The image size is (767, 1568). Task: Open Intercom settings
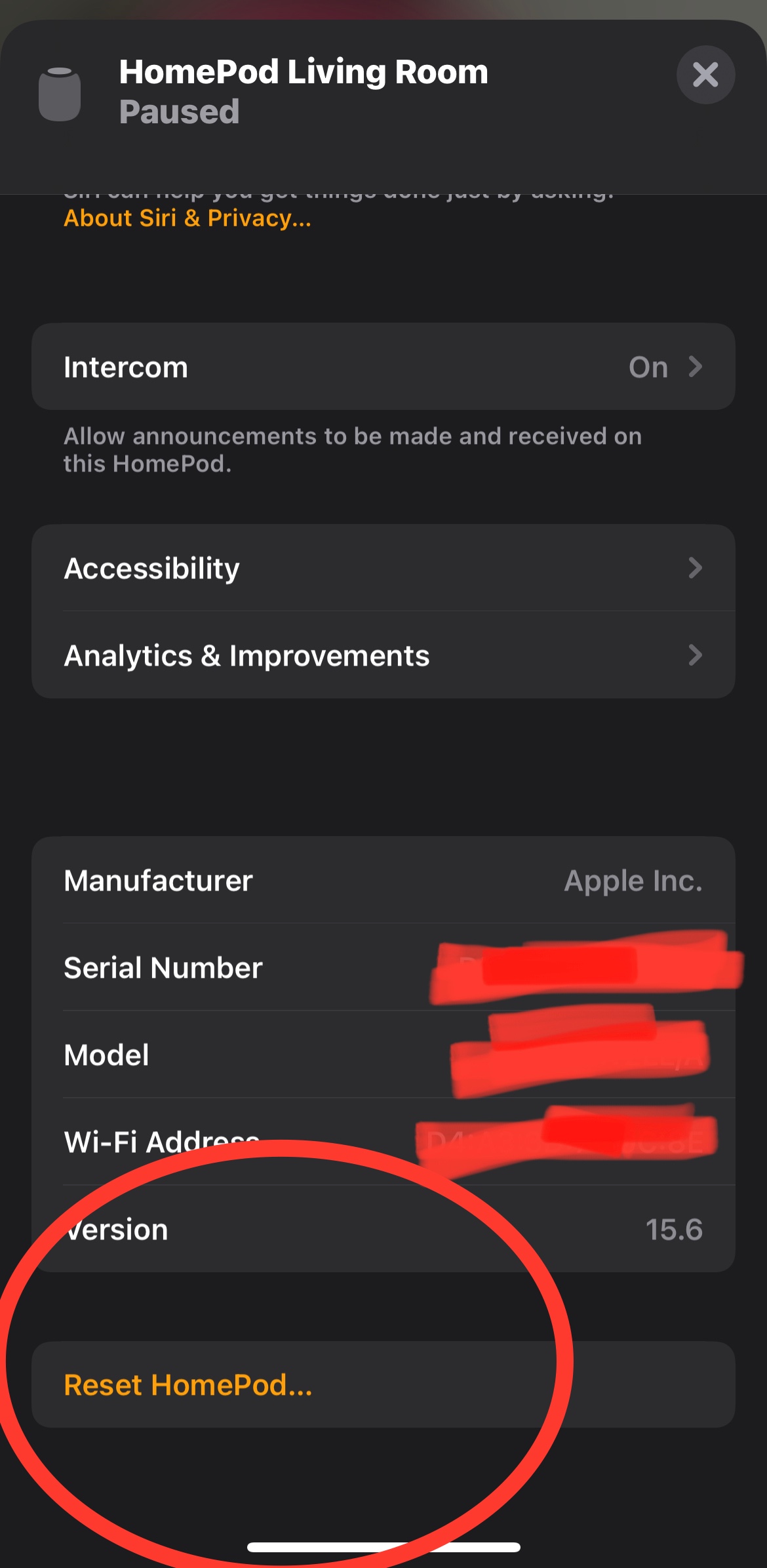pyautogui.click(x=383, y=367)
